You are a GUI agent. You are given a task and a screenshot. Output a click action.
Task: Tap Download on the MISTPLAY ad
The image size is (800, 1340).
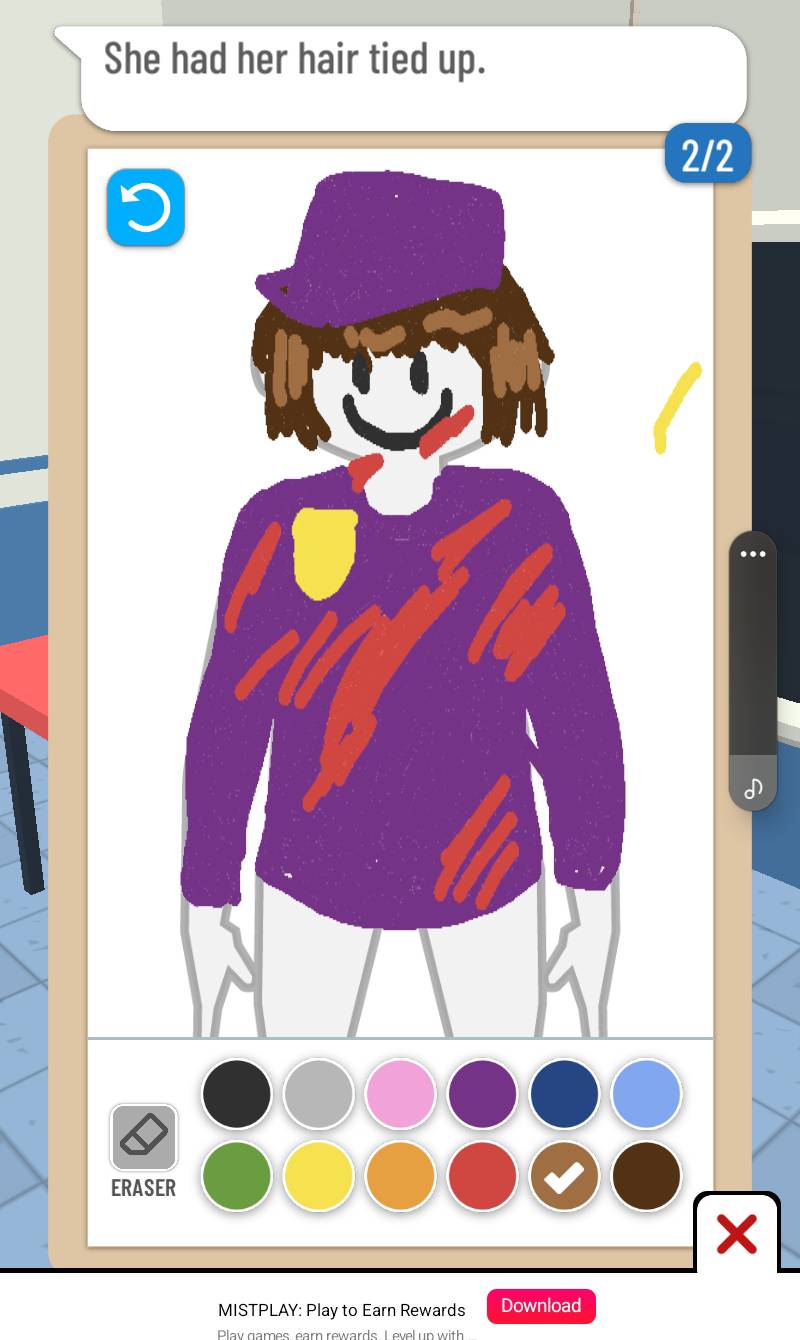541,1306
